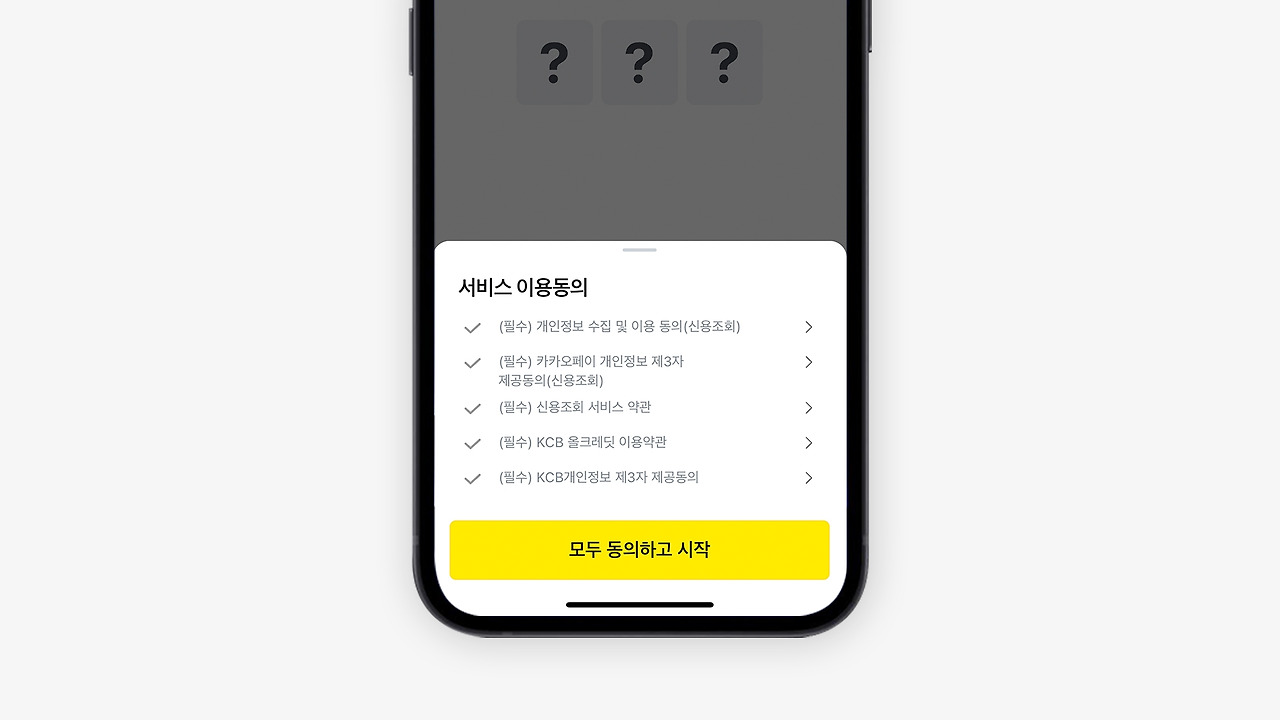Check the 카카오페이 개인정보 제3자 제공동의 checkmark
The width and height of the screenshot is (1280, 720).
pos(473,363)
